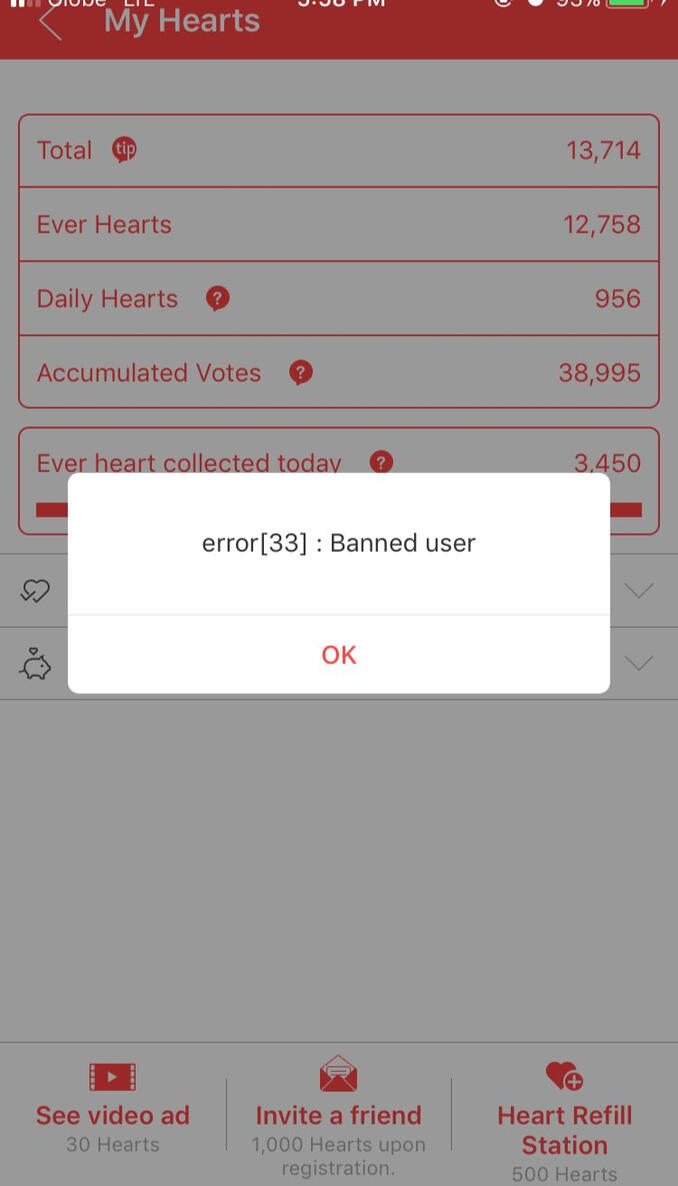Show help for Daily Hearts
678x1186 pixels.
(x=217, y=298)
